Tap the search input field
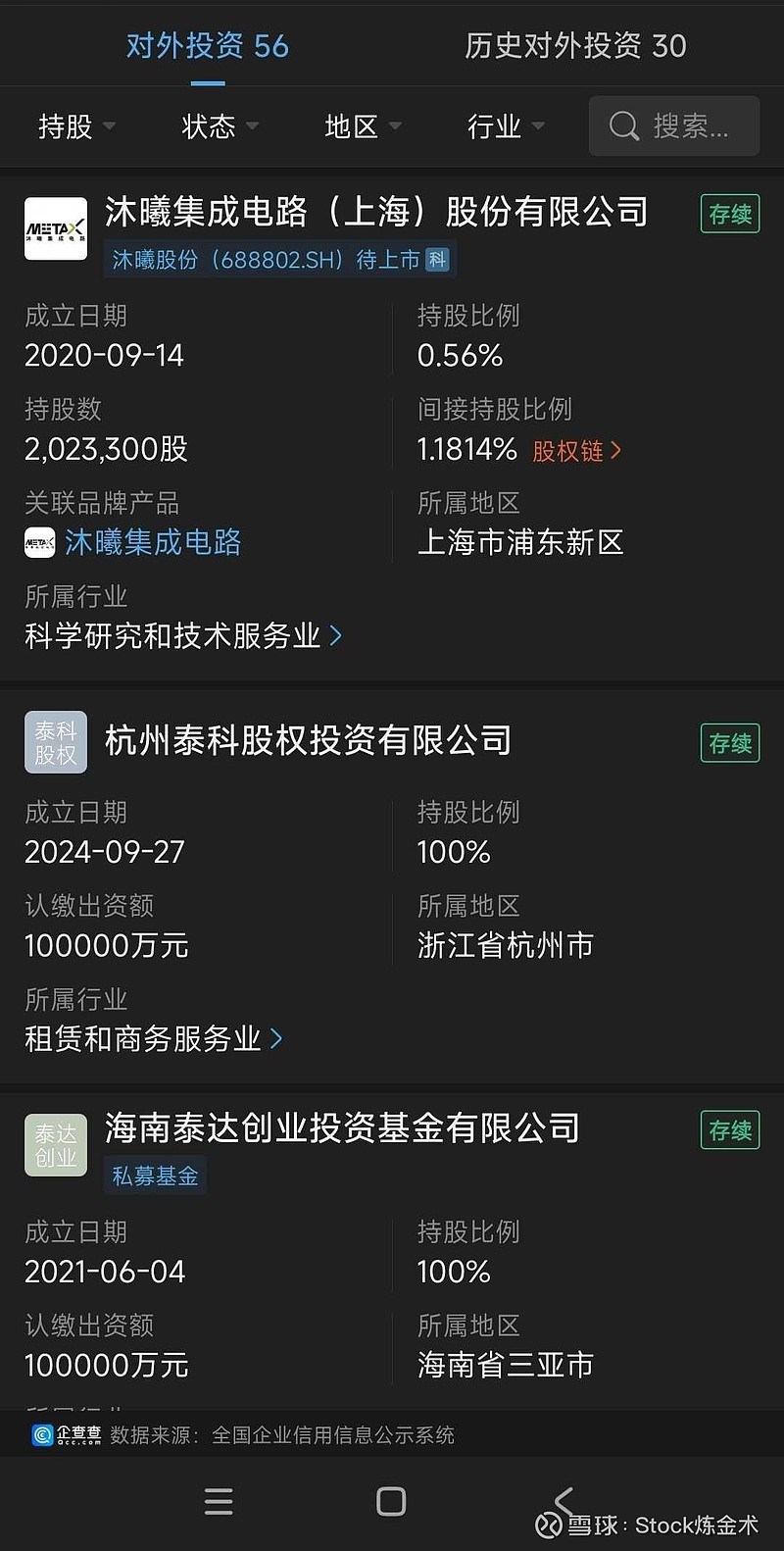Screen dimensions: 784x1551 click(x=686, y=125)
